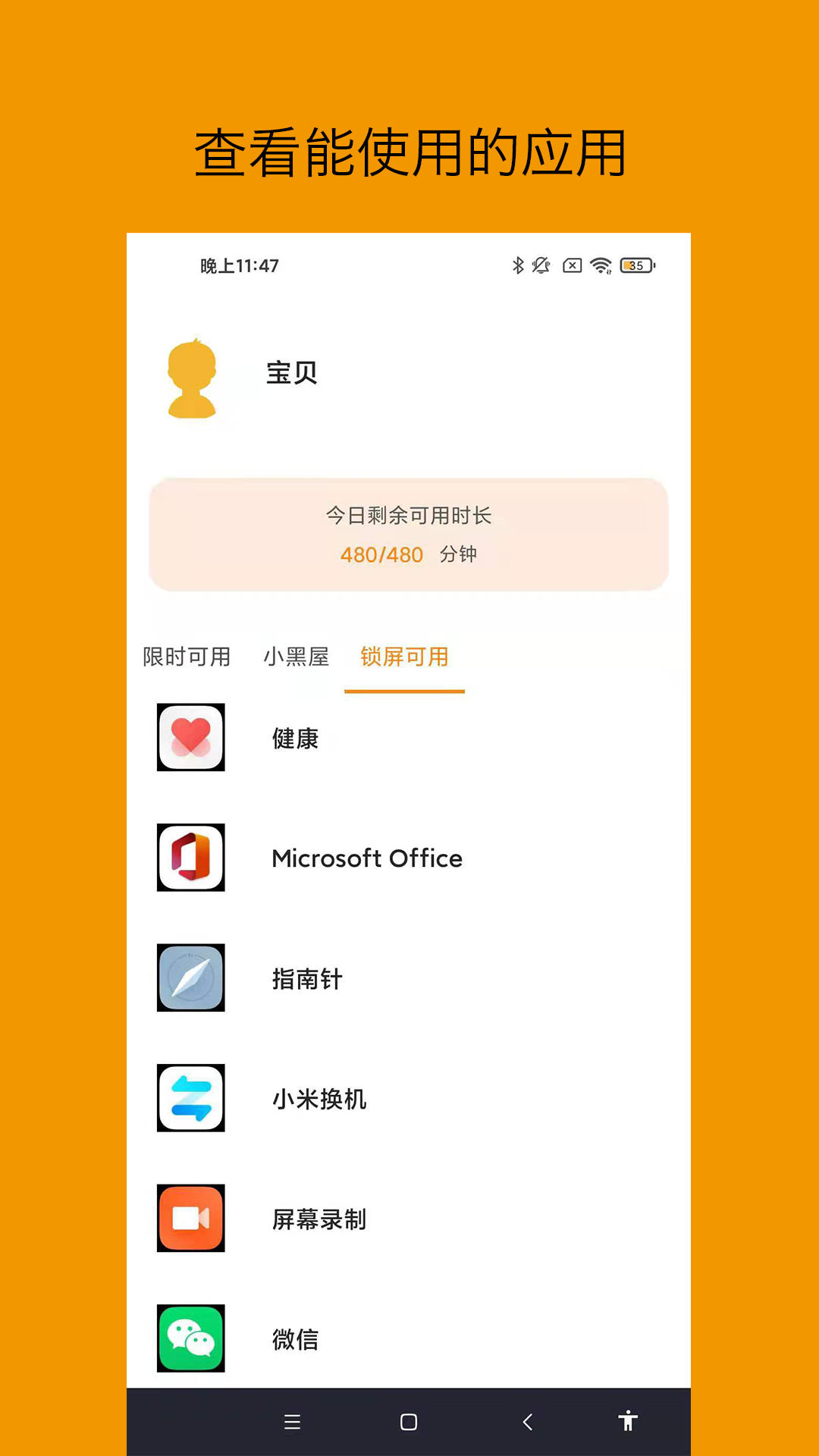Screen dimensions: 819x1456
Task: Click the Bluetooth icon in status bar
Action: pos(518,265)
